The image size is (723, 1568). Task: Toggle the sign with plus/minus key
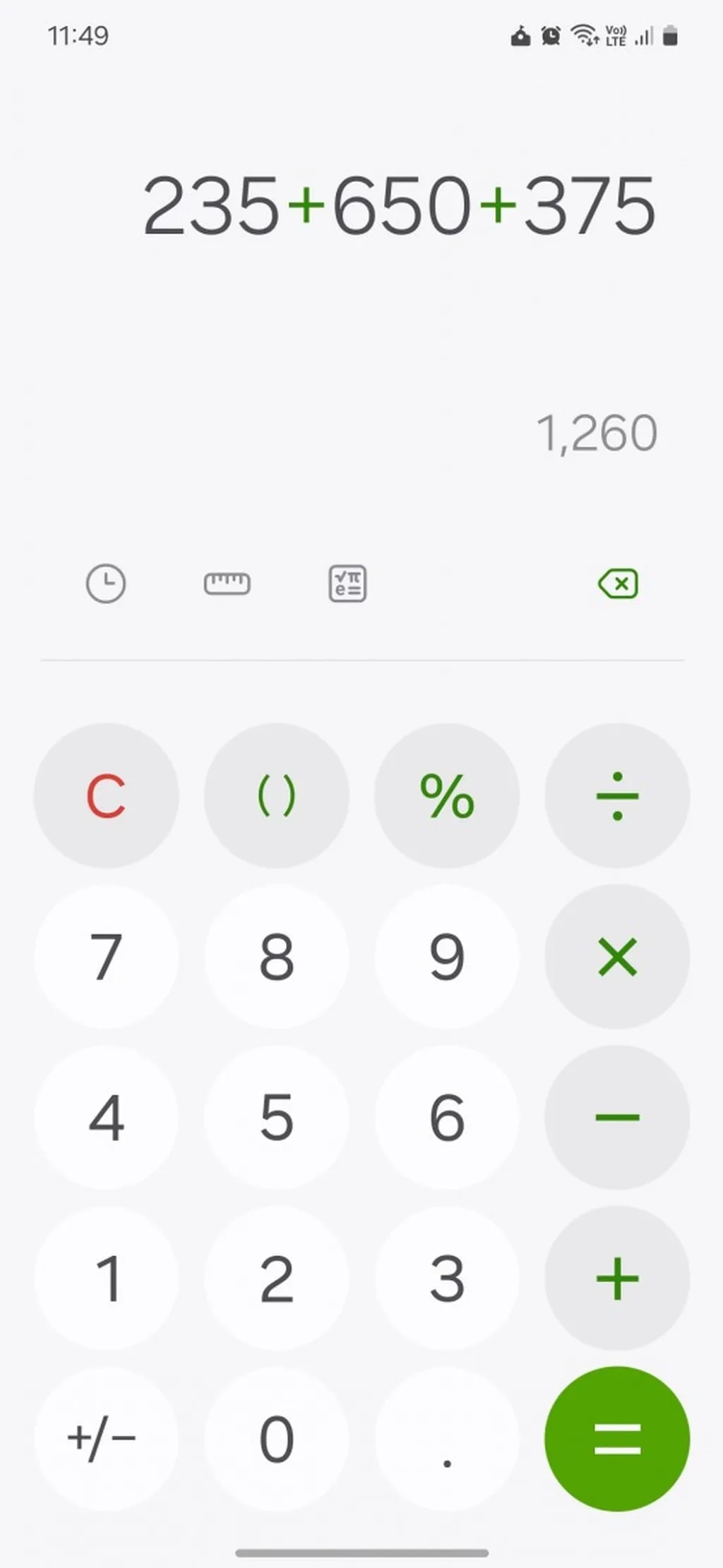pyautogui.click(x=106, y=1437)
